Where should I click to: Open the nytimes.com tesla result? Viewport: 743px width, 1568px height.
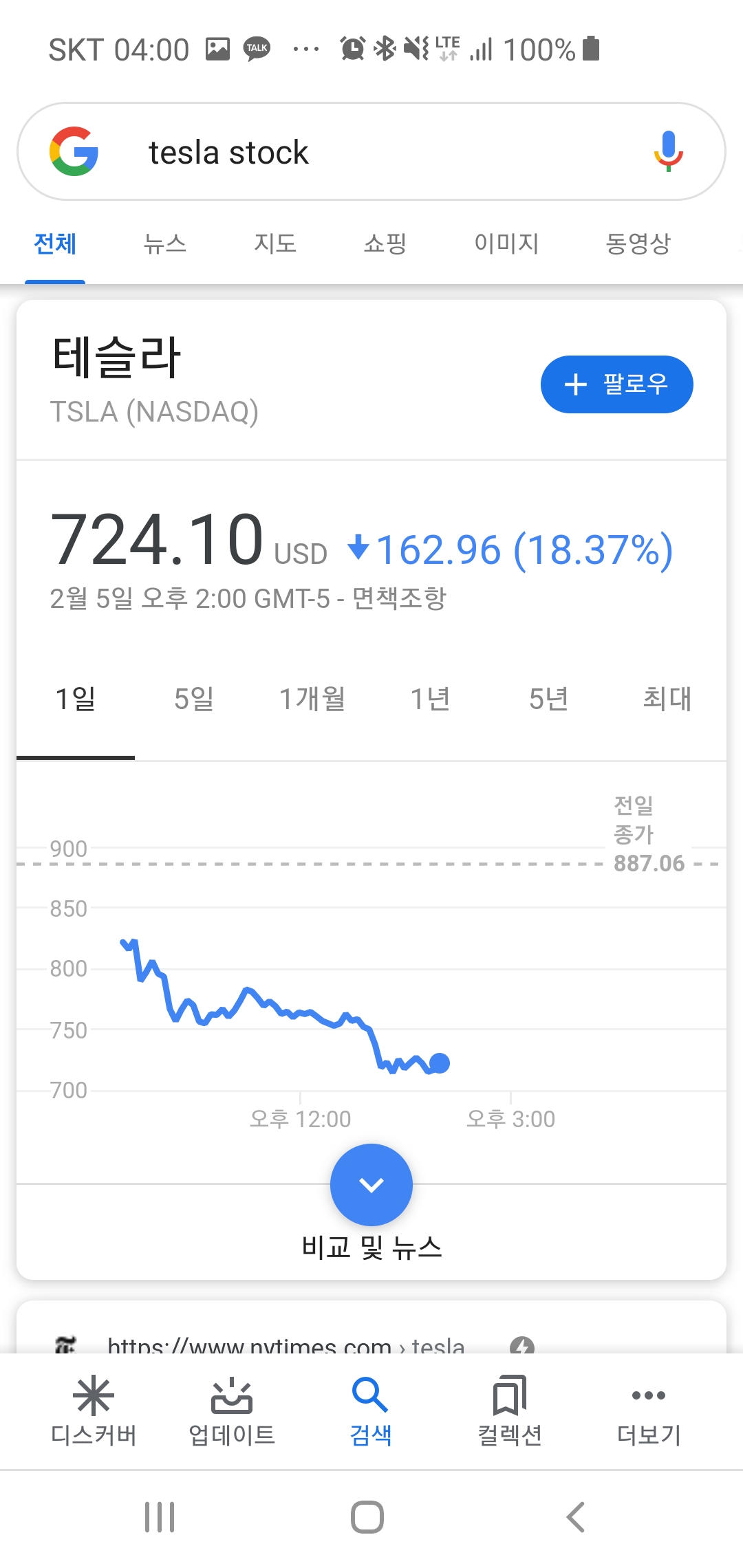pyautogui.click(x=286, y=1344)
